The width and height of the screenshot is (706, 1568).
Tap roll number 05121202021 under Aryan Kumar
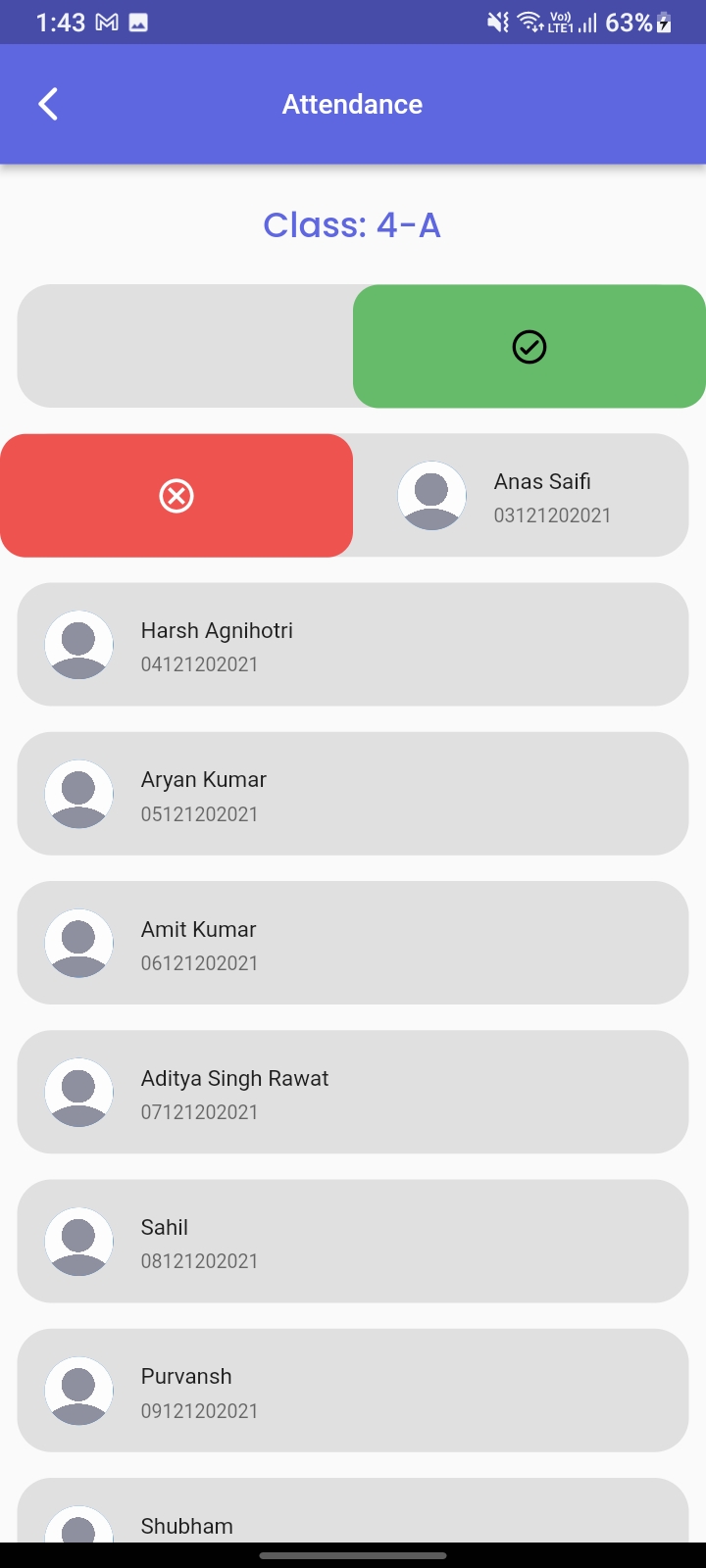click(200, 813)
